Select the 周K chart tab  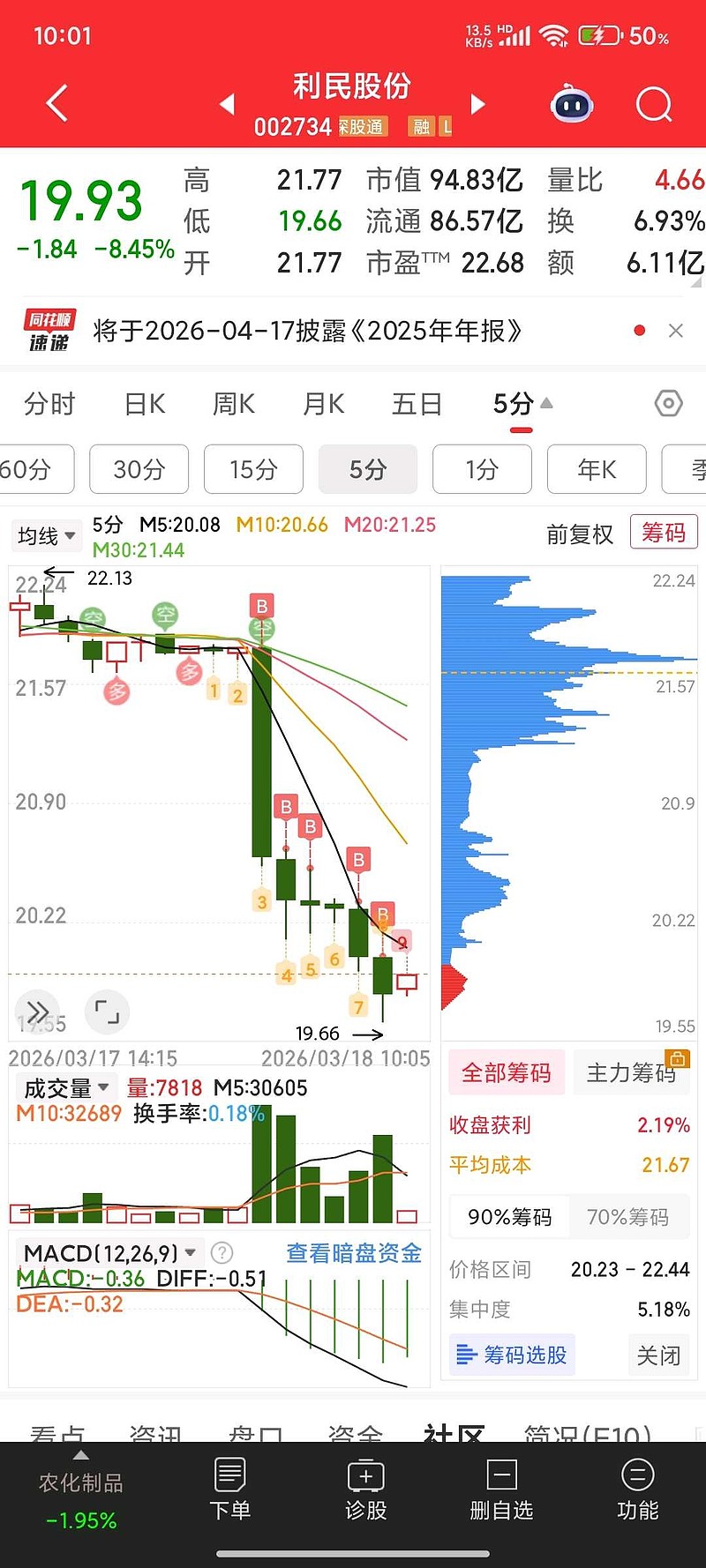point(234,404)
